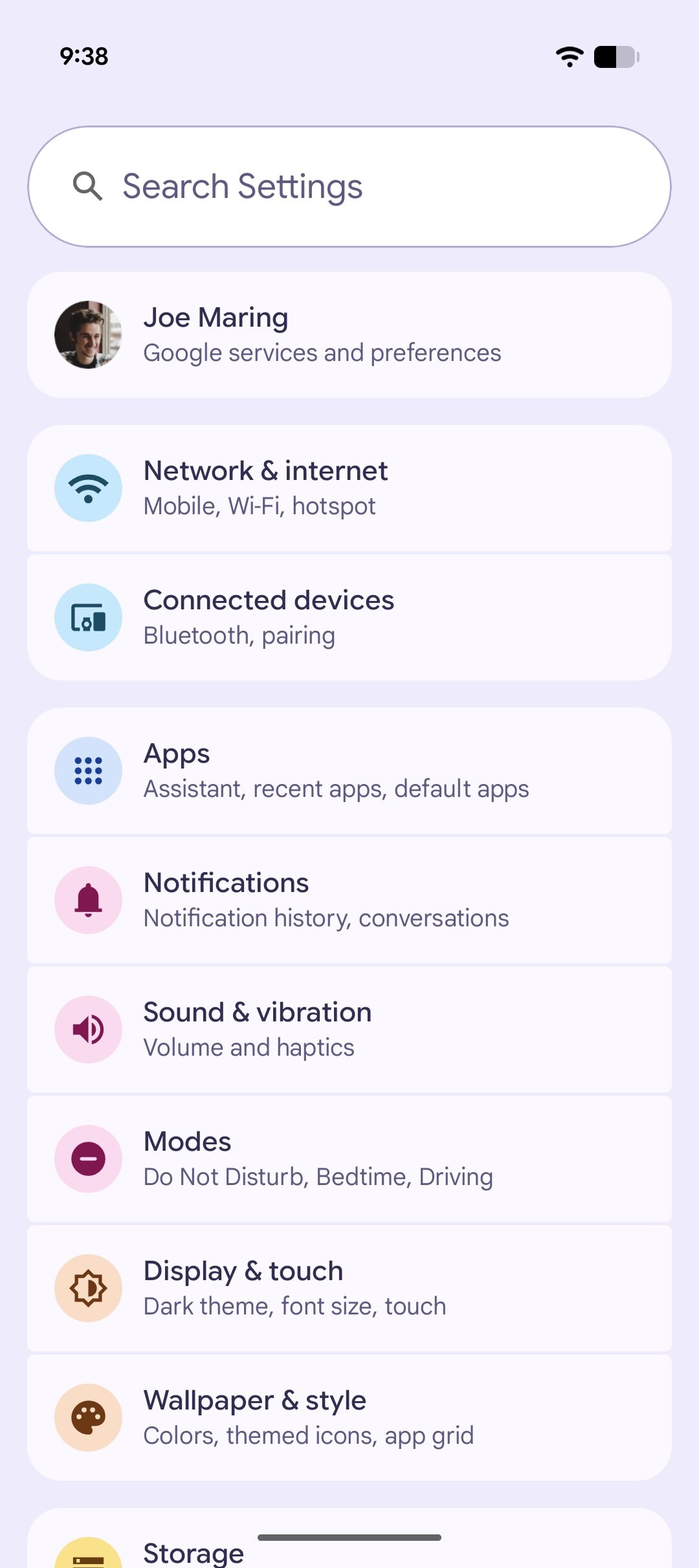This screenshot has height=1568, width=699.
Task: Click the Notifications bell icon
Action: pos(89,900)
